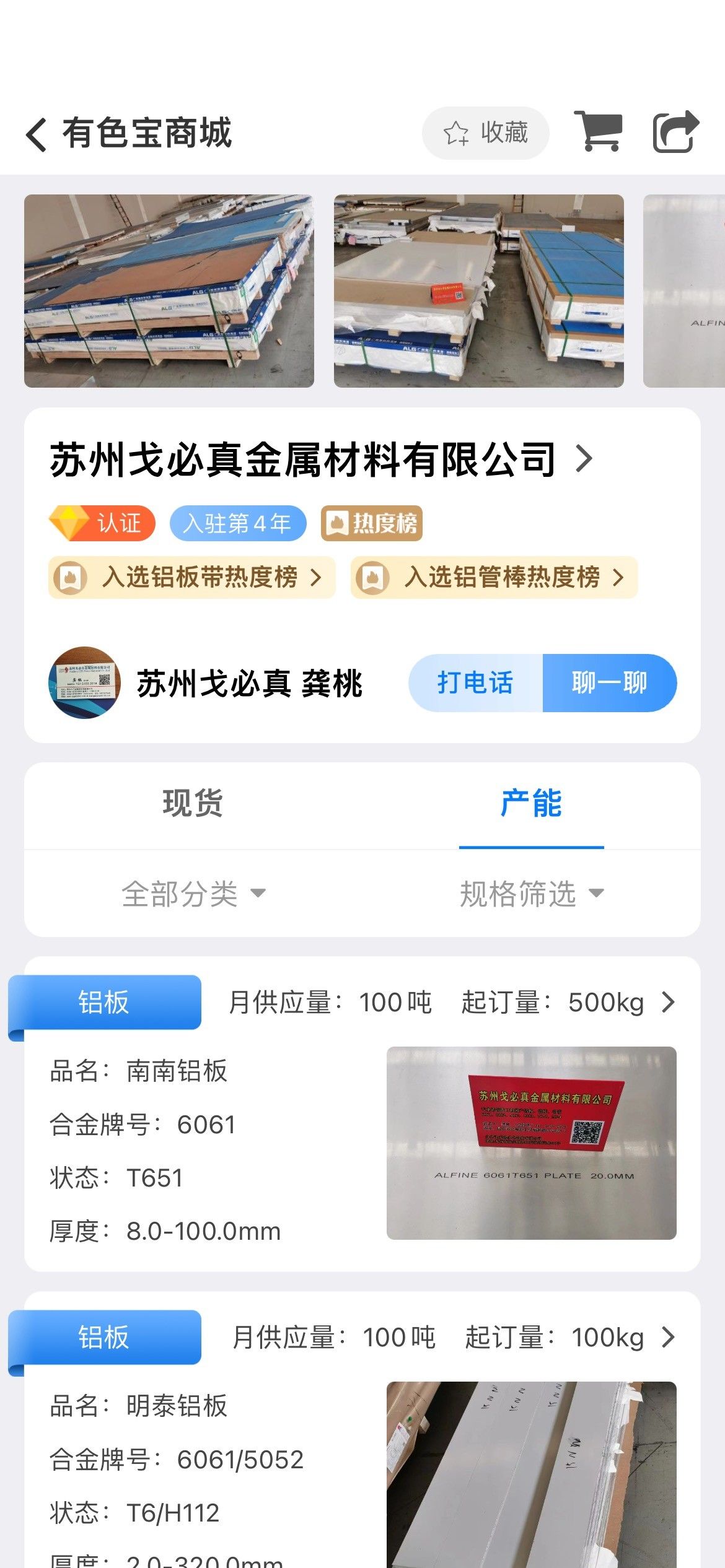Open the 热度榜 badge

click(x=371, y=523)
